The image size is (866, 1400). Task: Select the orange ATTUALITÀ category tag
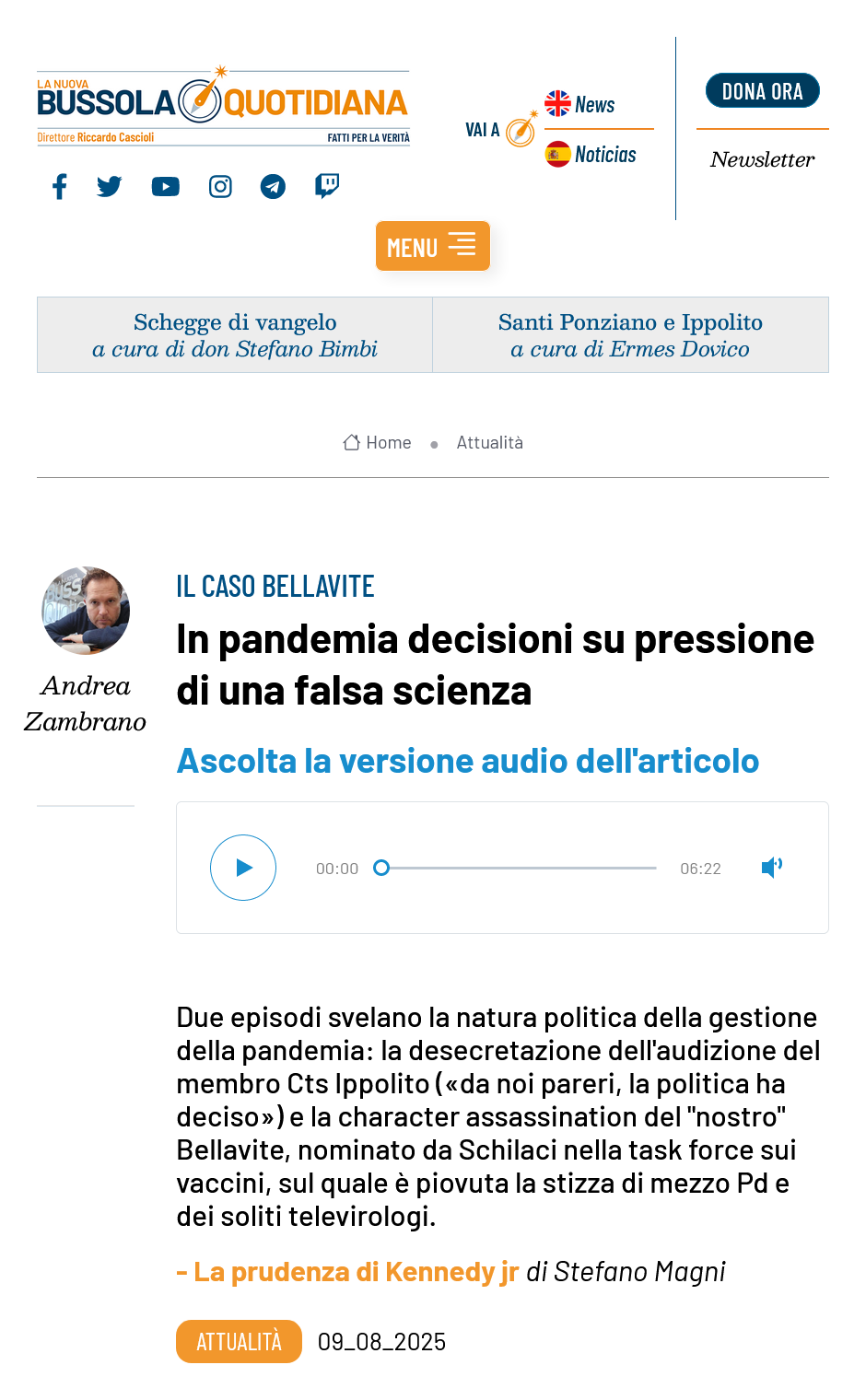[239, 1341]
